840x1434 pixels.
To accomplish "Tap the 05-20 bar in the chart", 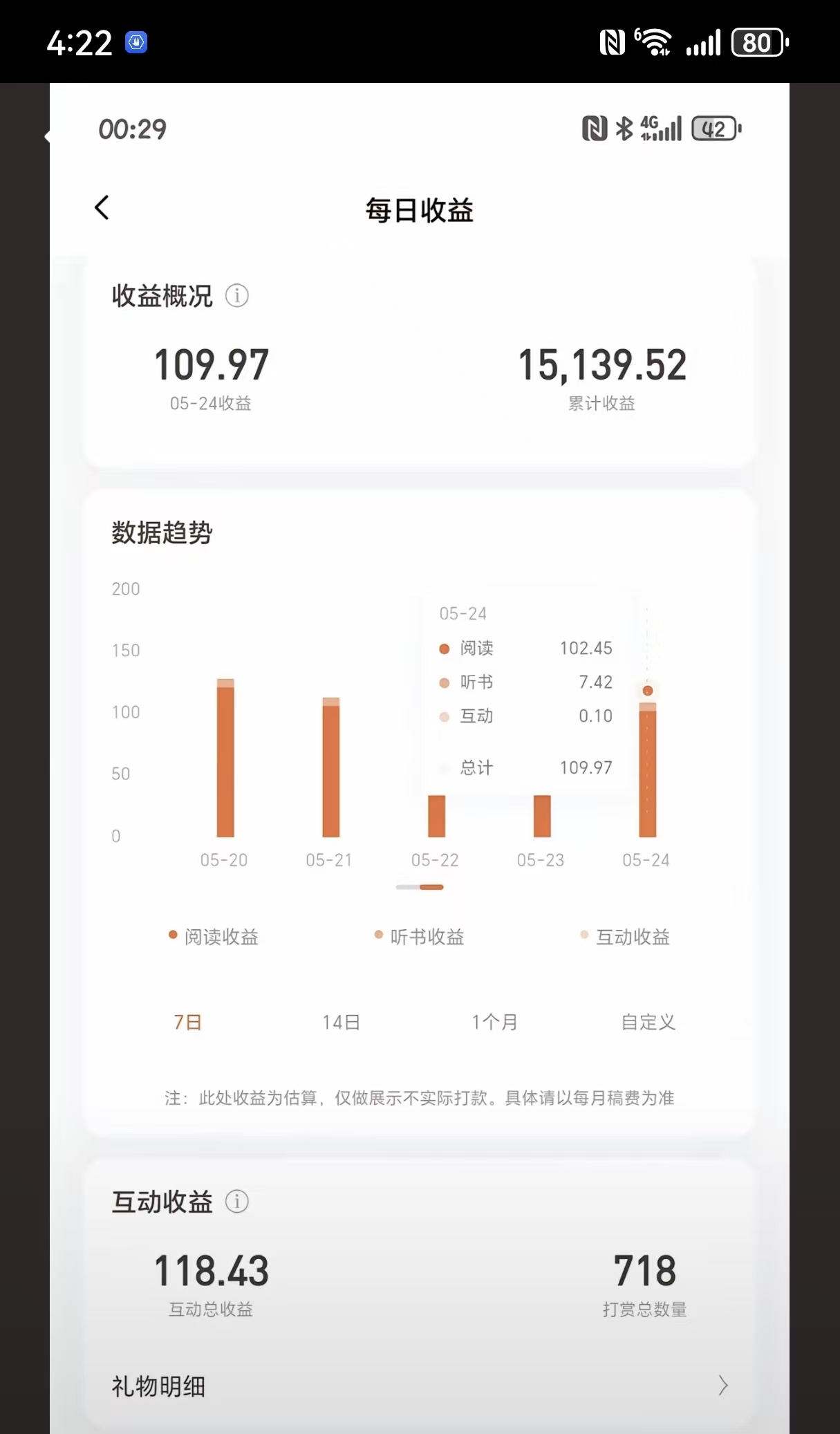I will point(225,758).
